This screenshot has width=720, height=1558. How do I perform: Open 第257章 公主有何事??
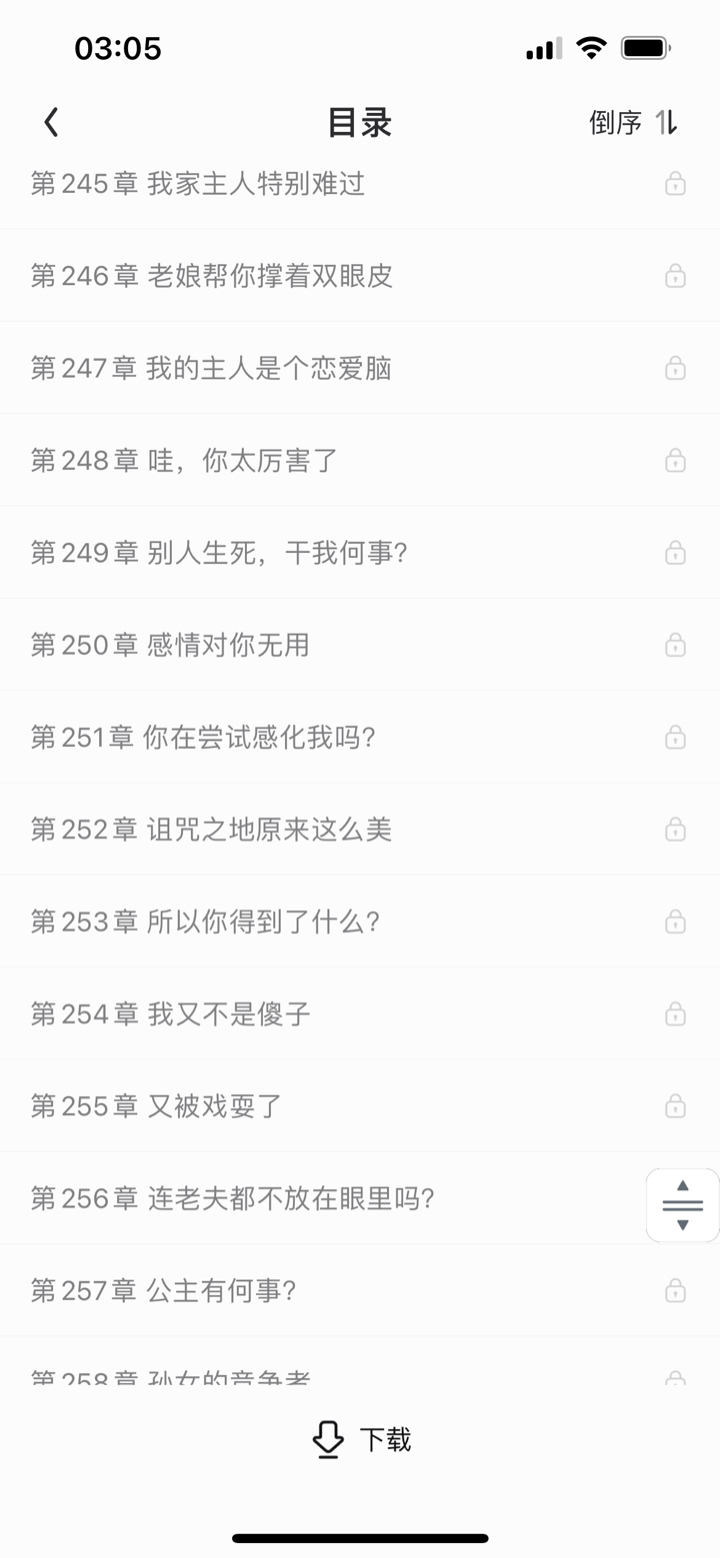(x=164, y=1291)
